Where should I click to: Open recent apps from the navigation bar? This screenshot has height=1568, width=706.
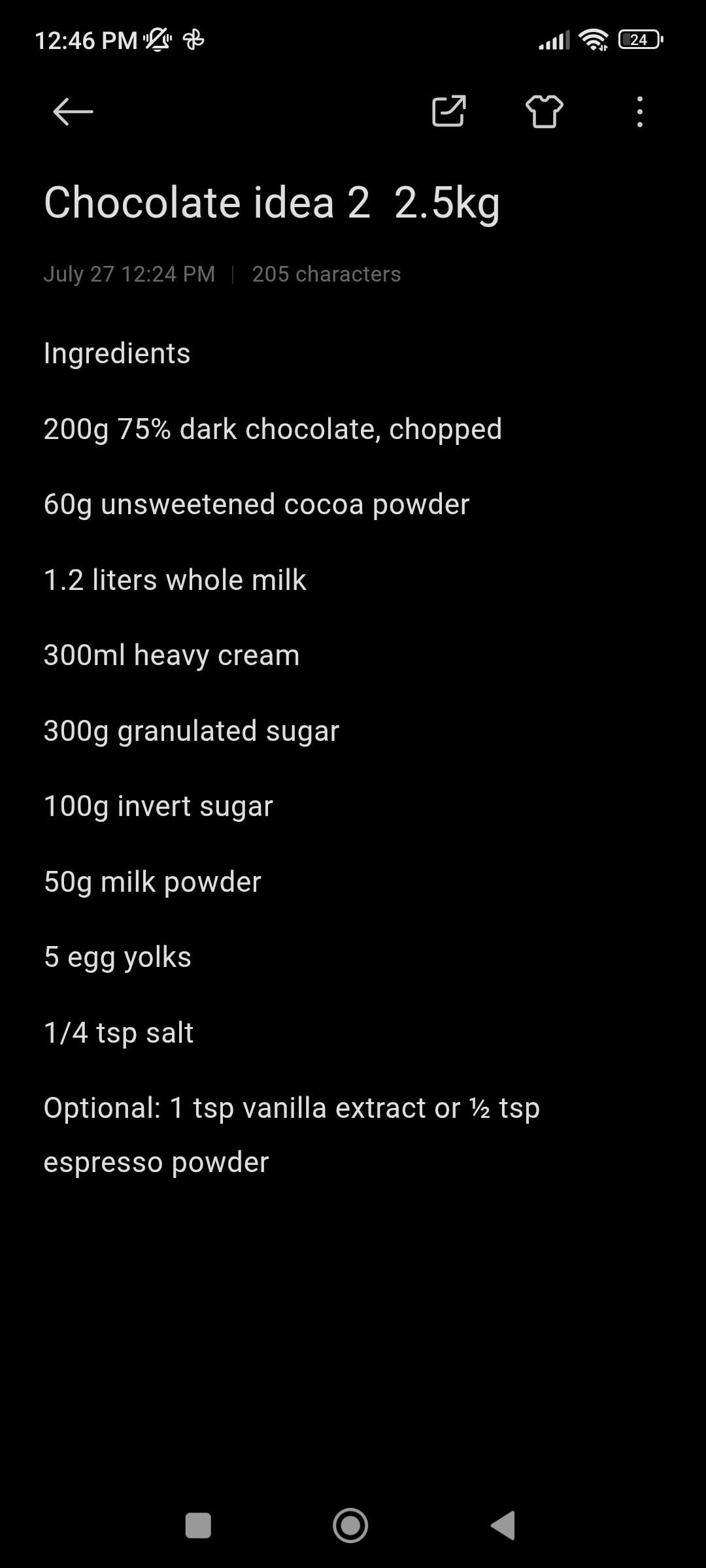coord(198,1526)
